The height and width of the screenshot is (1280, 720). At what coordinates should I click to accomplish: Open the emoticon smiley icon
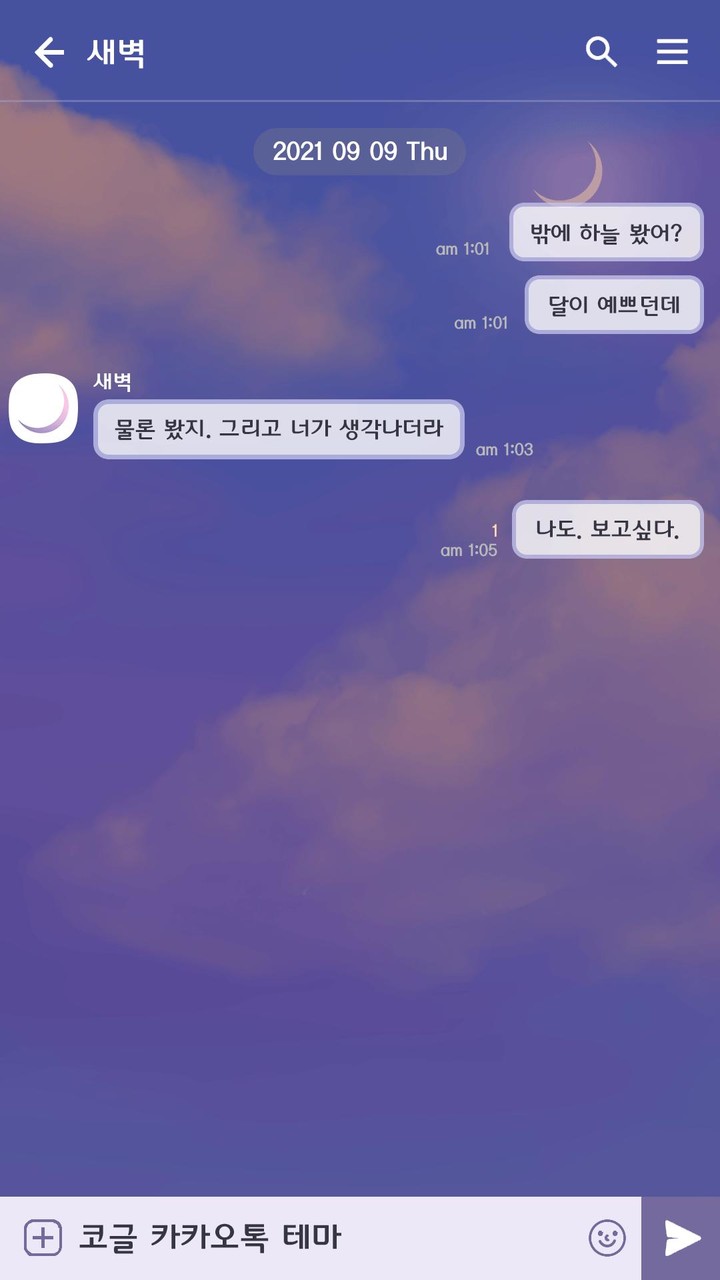coord(607,1237)
